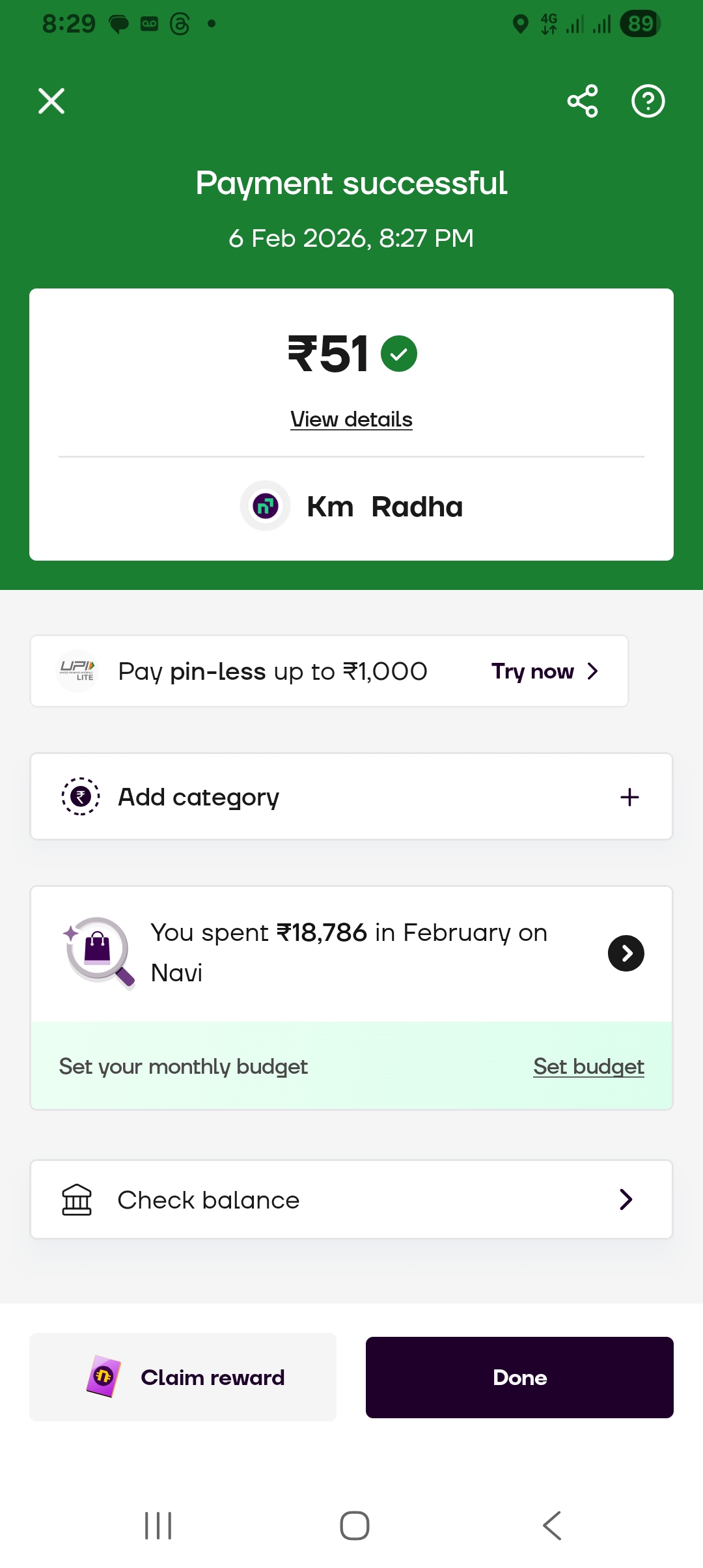The image size is (703, 1568).
Task: Close the payment successful screen
Action: point(51,101)
